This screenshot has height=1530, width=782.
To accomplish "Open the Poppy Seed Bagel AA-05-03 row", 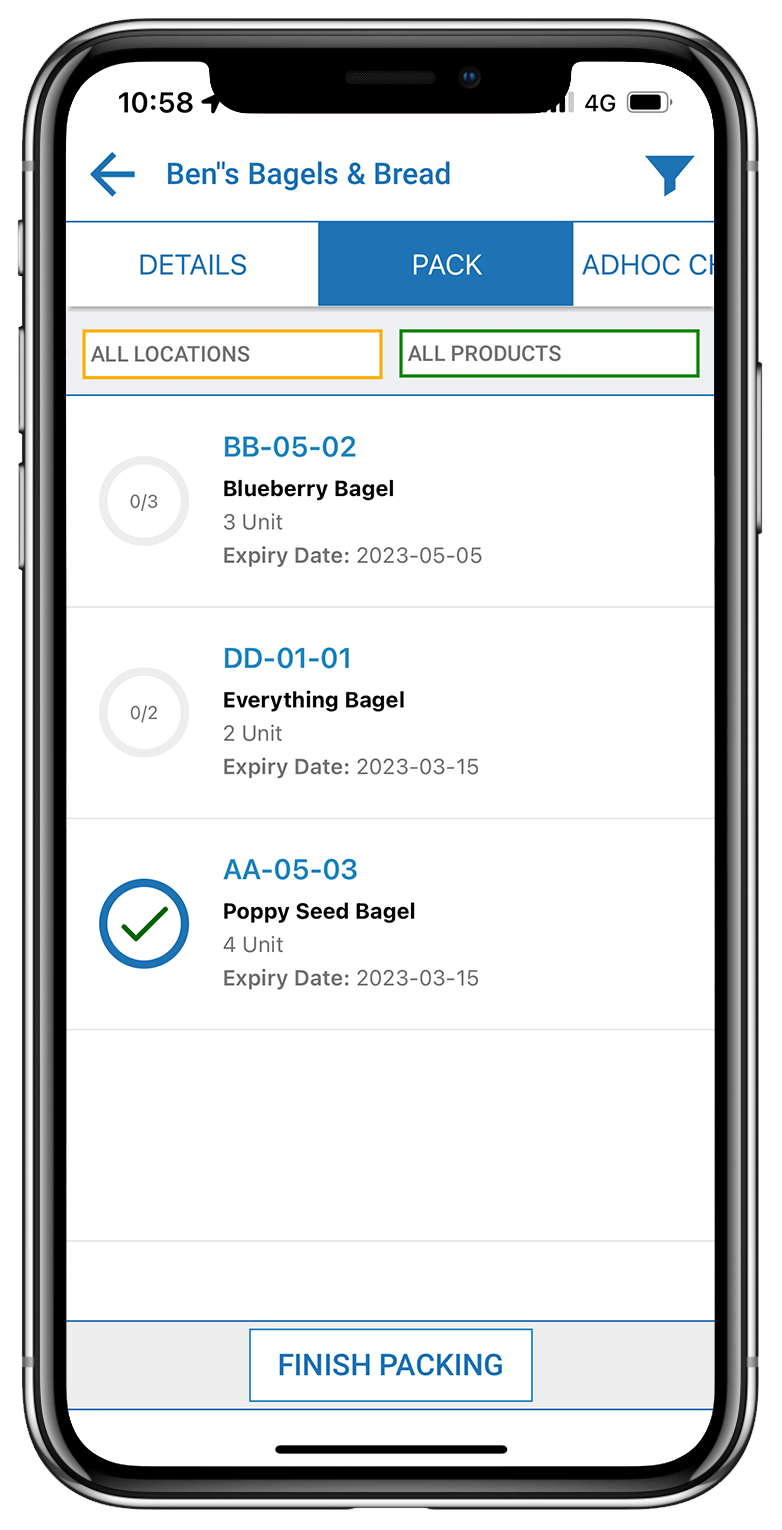I will coord(391,924).
